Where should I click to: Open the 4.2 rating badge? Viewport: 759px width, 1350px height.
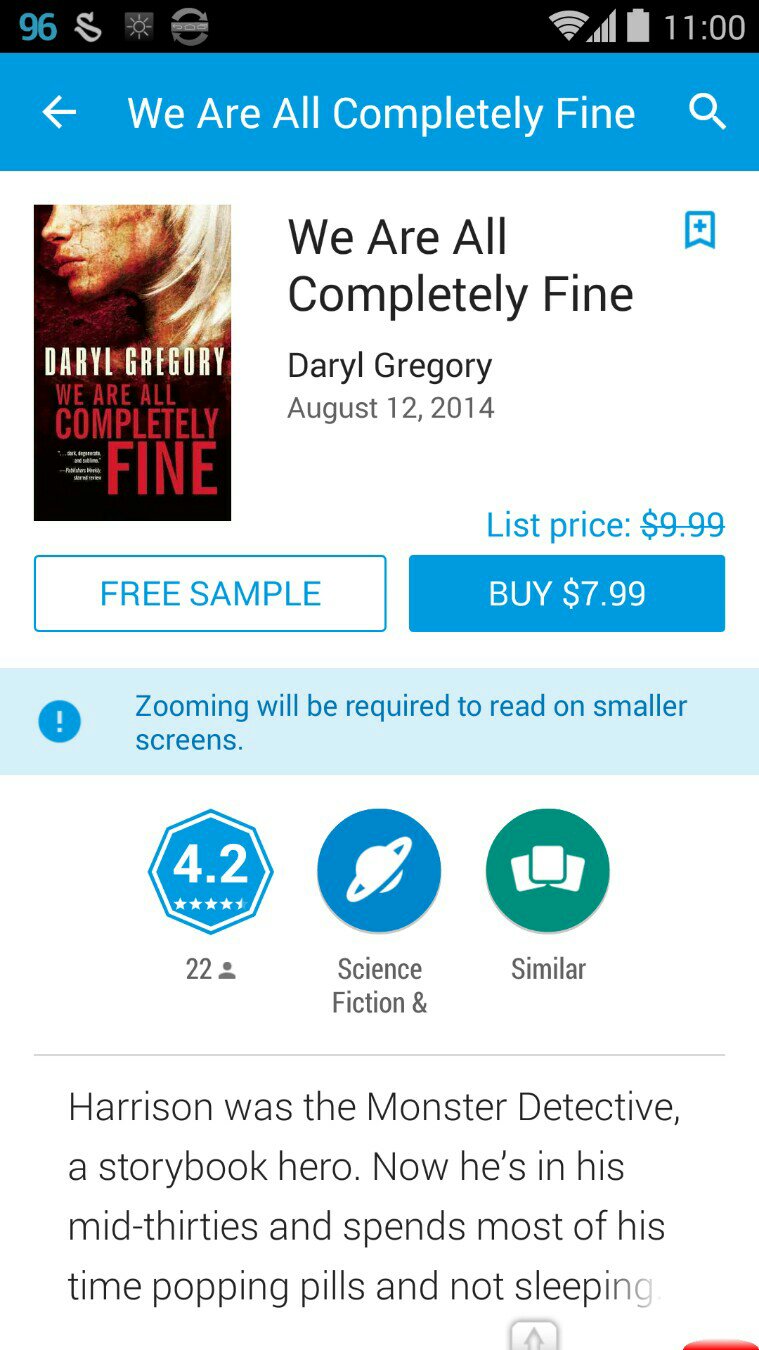pyautogui.click(x=211, y=871)
